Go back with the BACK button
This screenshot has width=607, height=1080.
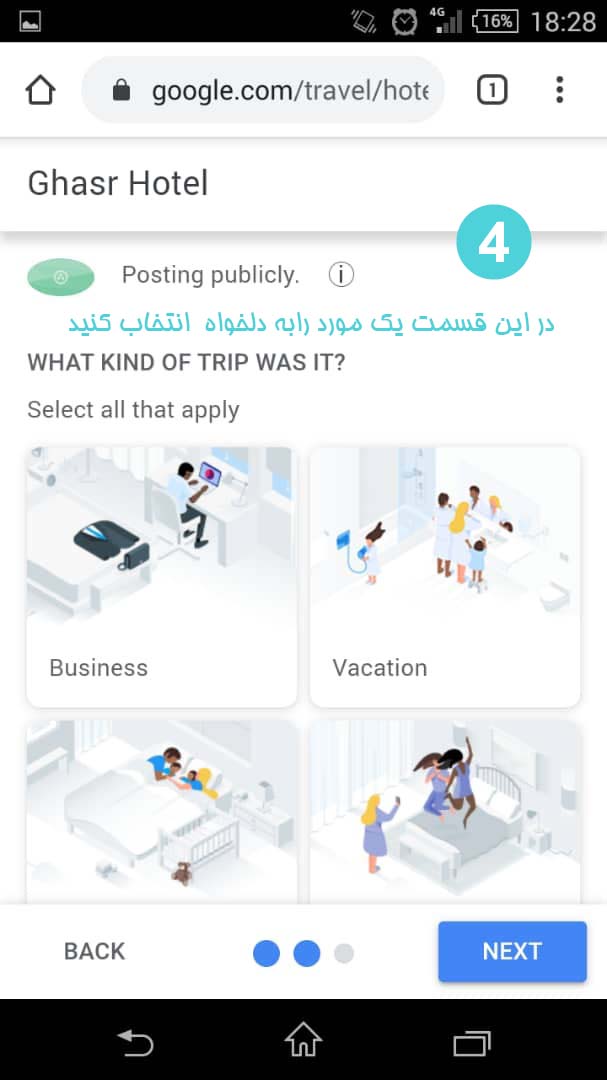pyautogui.click(x=95, y=951)
